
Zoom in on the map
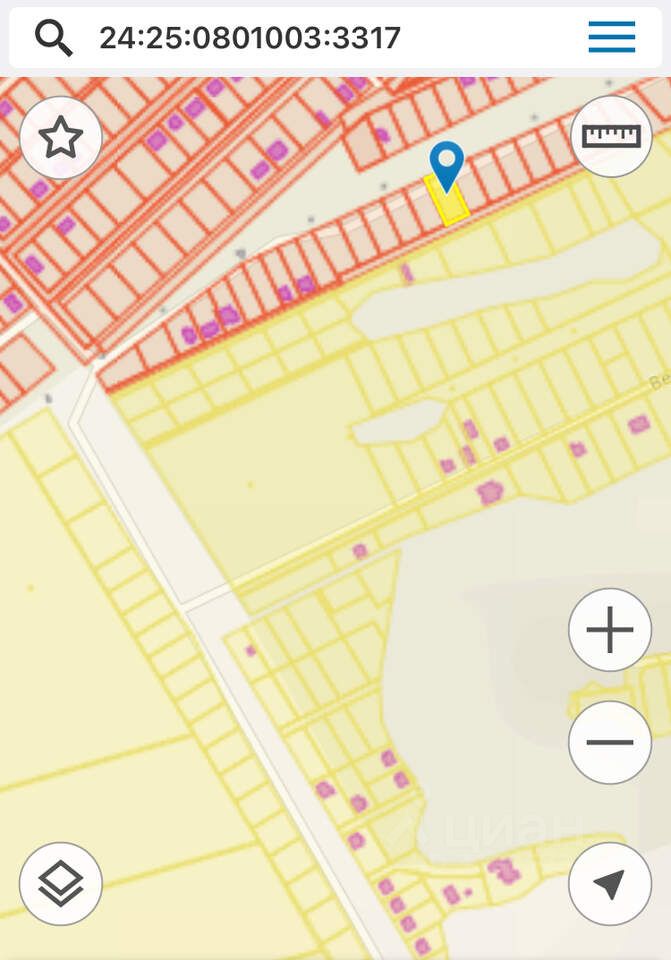(610, 630)
